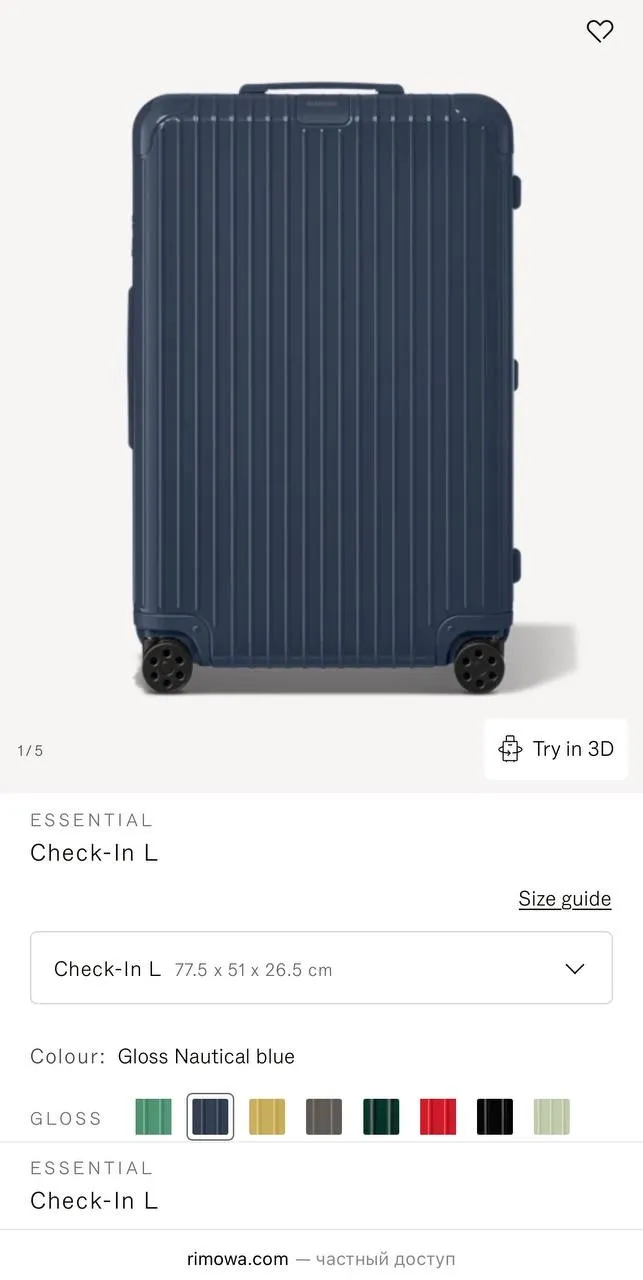Image resolution: width=643 pixels, height=1280 pixels.
Task: Pick the yellow gloss colour swatch
Action: coord(267,1117)
